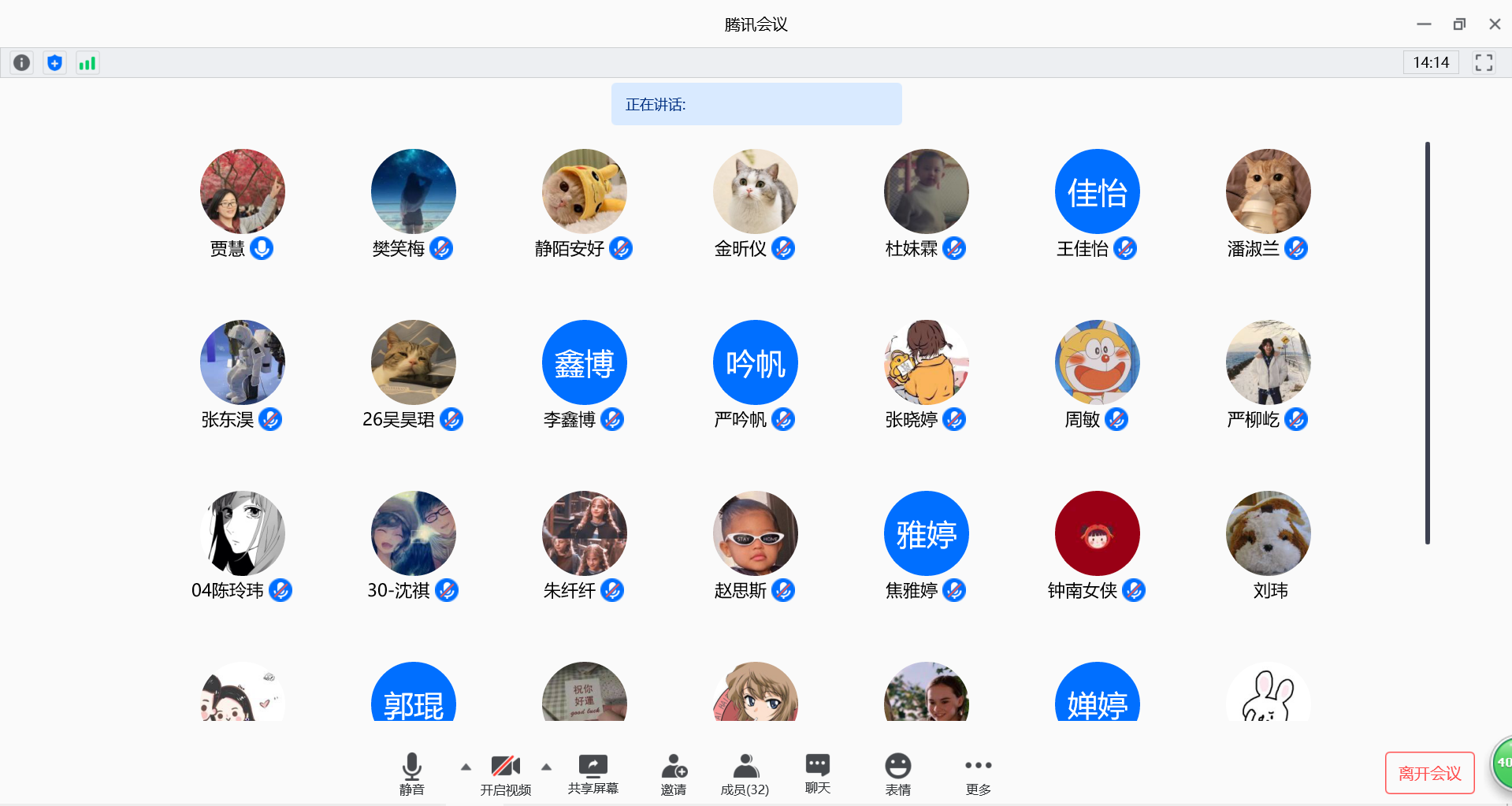Check network status signal bars icon

click(87, 63)
